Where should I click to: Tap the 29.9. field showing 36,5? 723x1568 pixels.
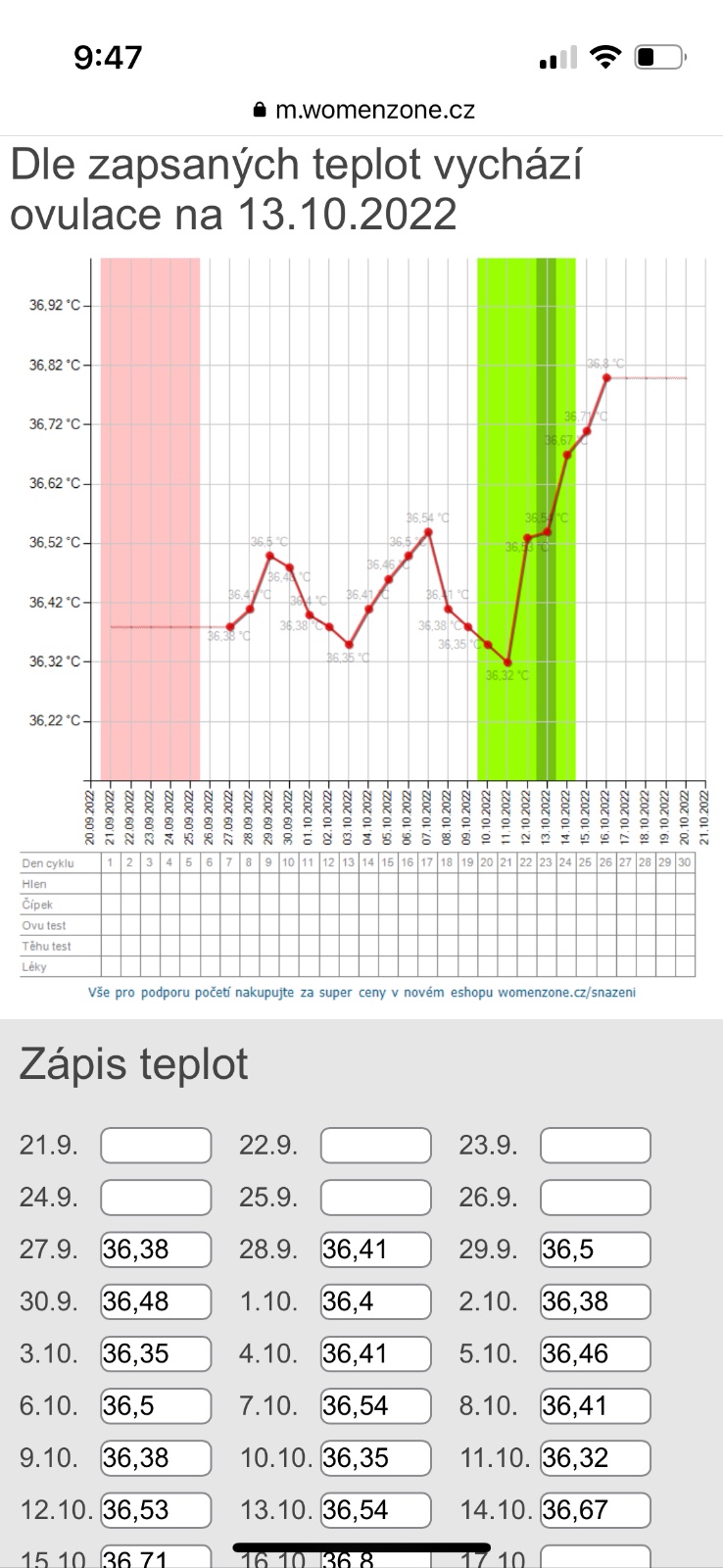596,1249
